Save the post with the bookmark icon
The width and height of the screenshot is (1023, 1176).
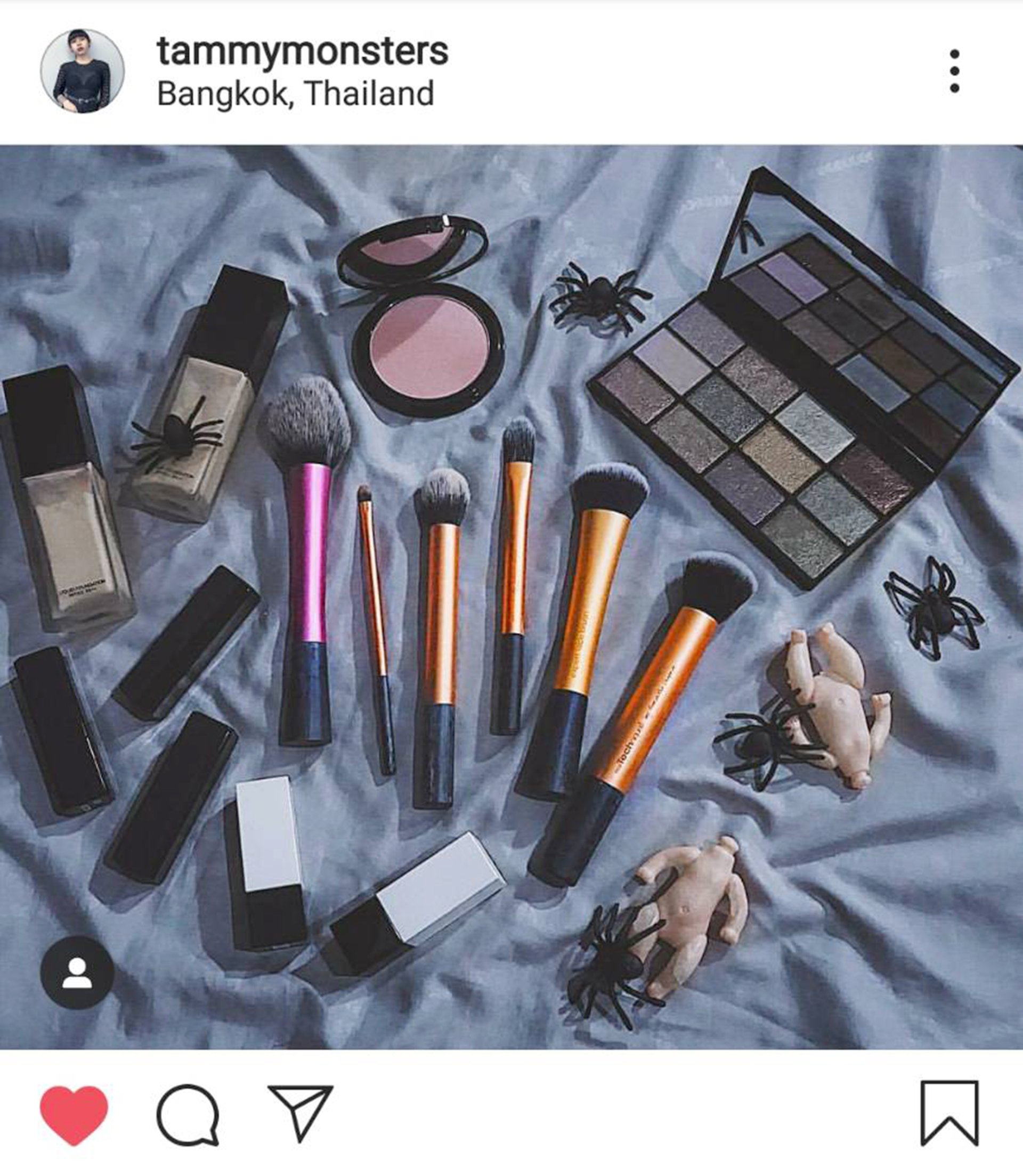(949, 1113)
